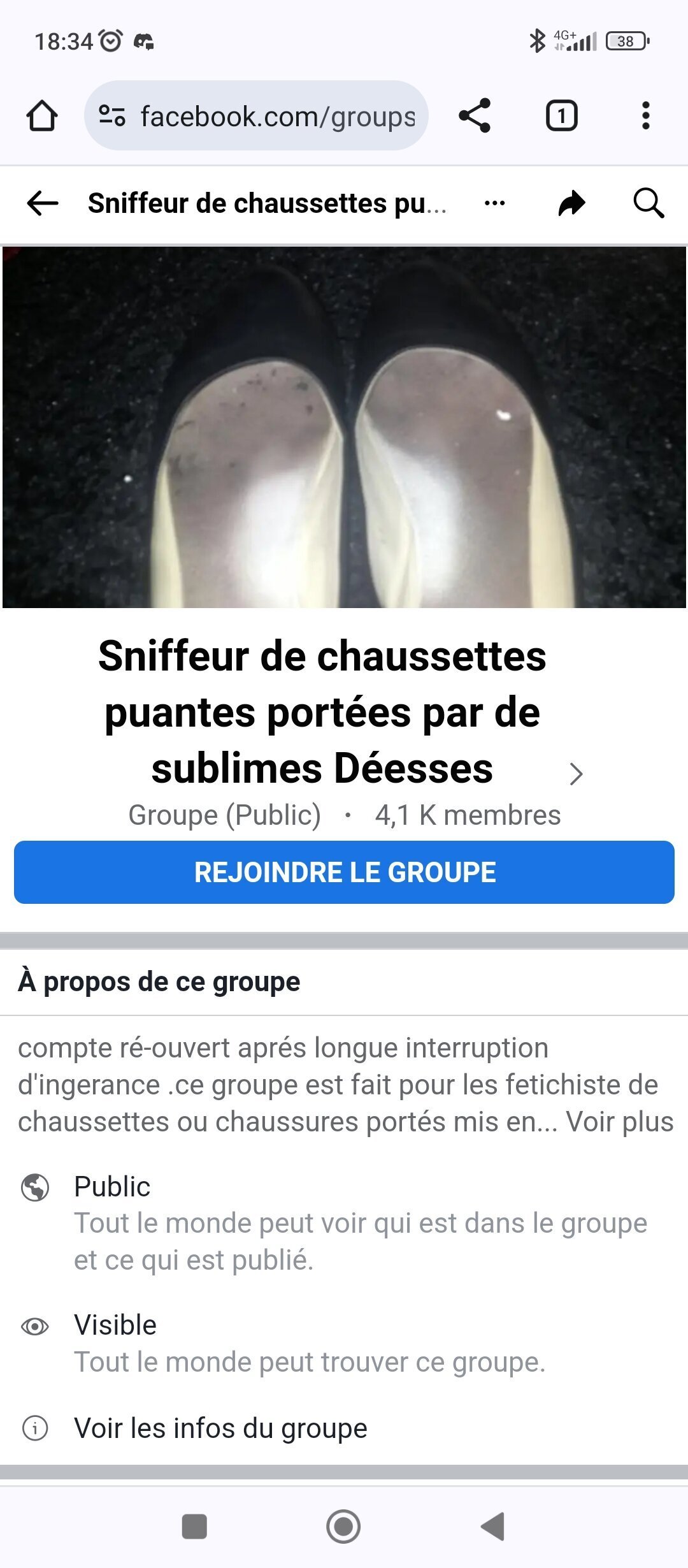
Task: Open the browser tab switcher
Action: [x=561, y=116]
